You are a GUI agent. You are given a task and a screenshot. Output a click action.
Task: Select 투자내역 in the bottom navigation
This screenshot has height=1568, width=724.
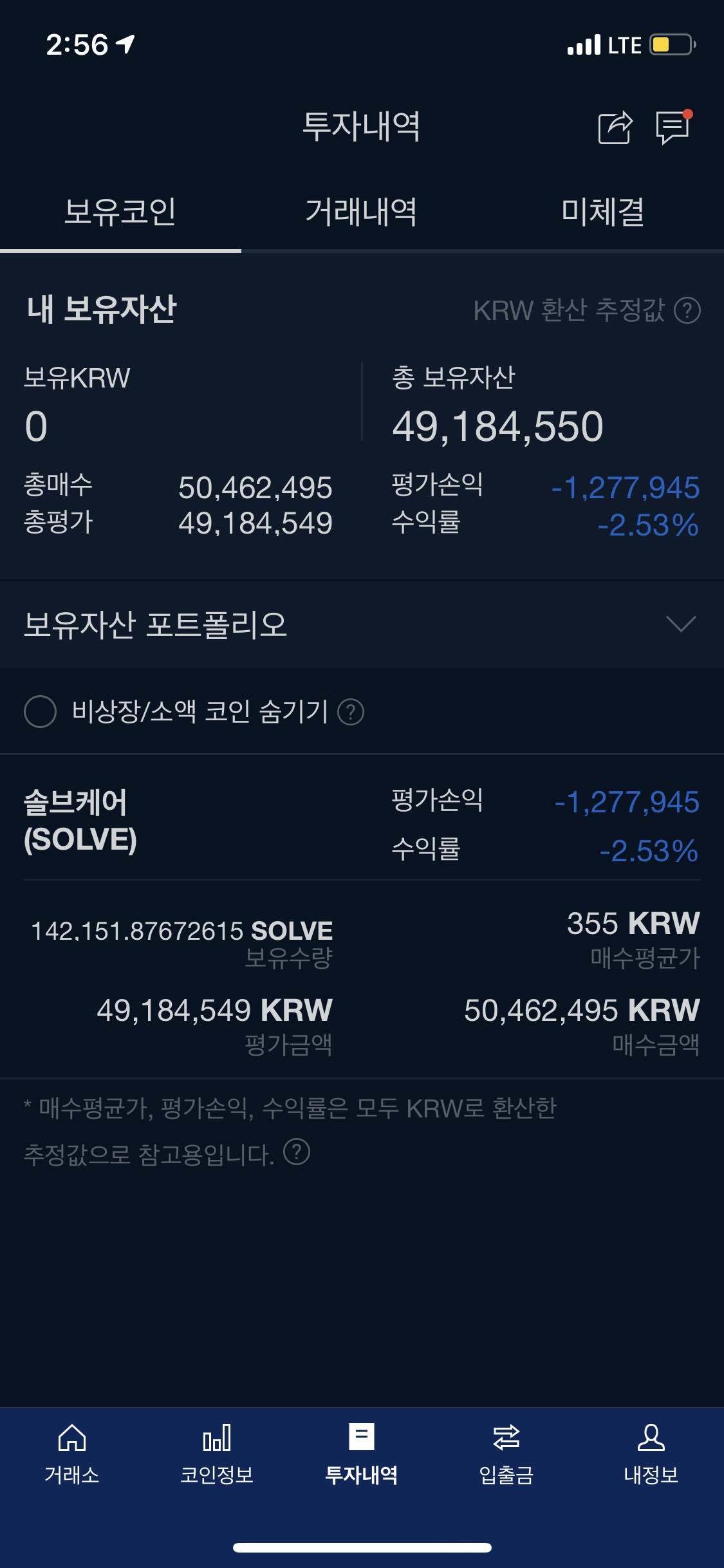point(361,1453)
